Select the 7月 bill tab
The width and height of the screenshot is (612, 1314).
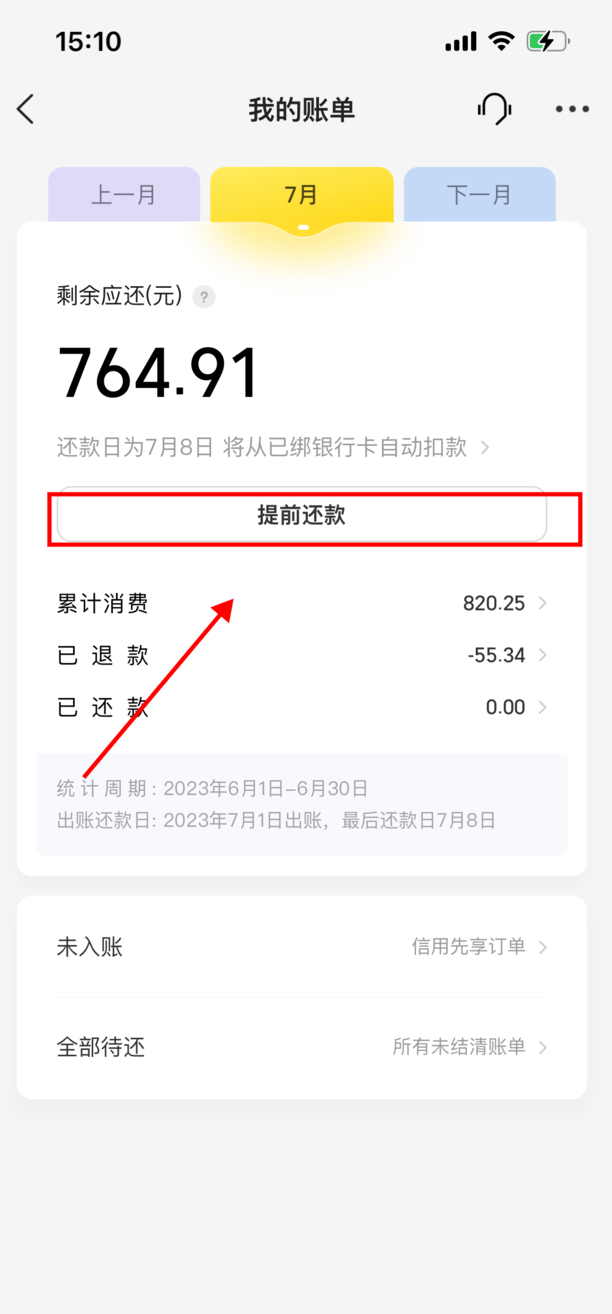point(301,195)
